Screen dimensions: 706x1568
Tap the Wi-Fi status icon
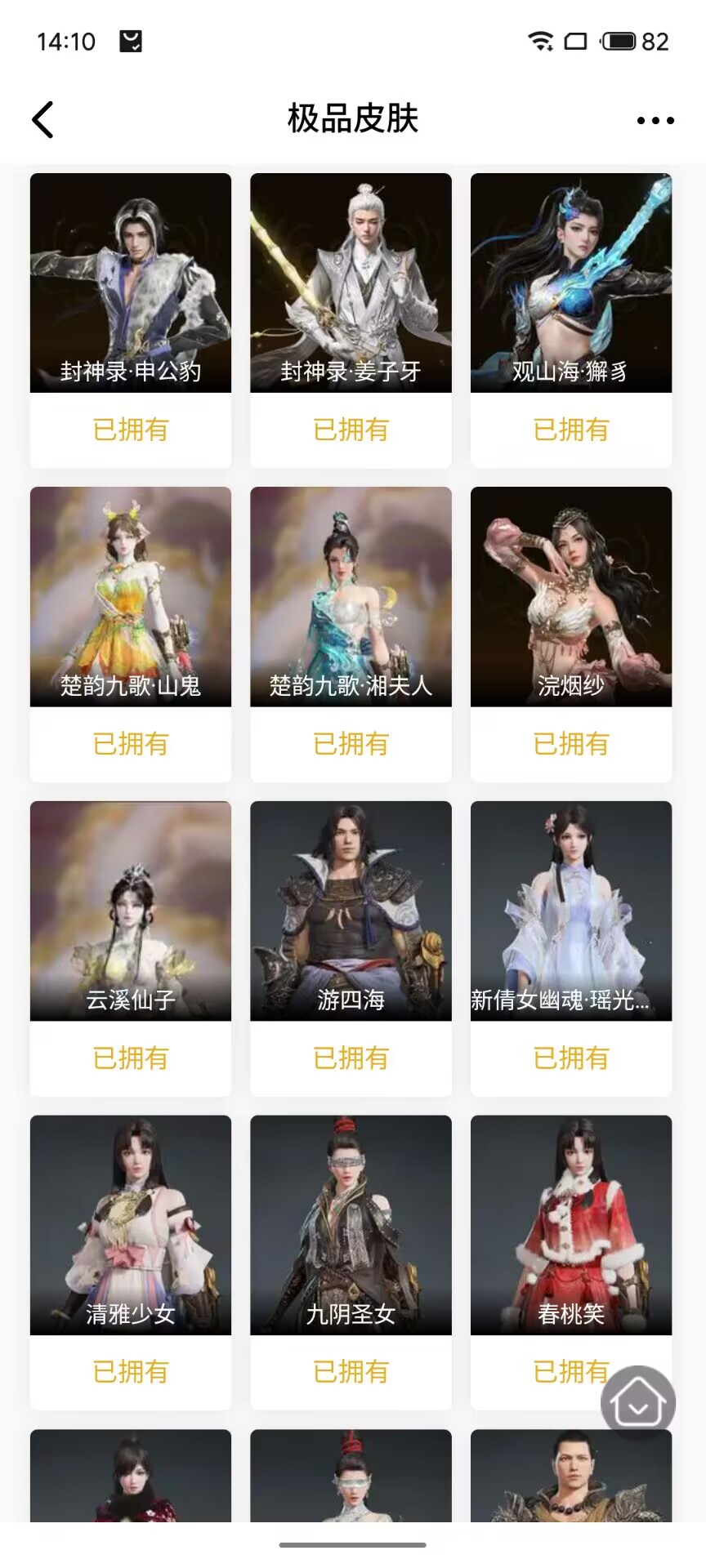point(540,41)
